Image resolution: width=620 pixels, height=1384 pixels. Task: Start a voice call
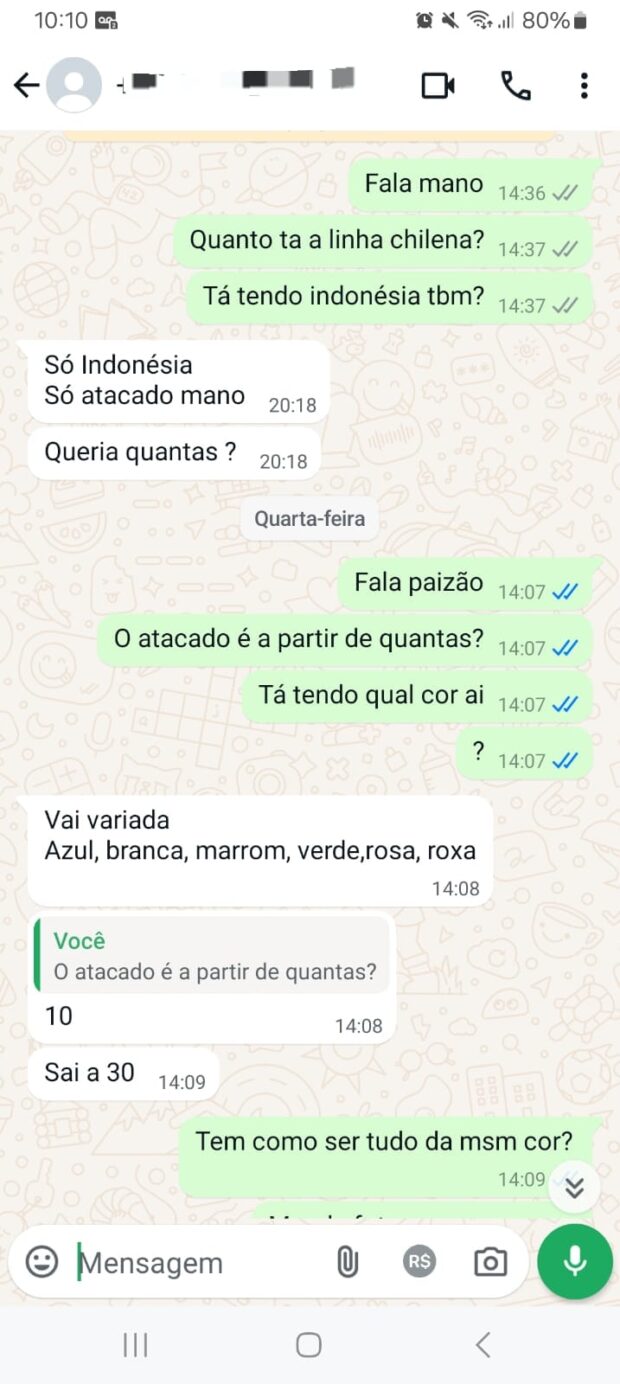tap(516, 86)
